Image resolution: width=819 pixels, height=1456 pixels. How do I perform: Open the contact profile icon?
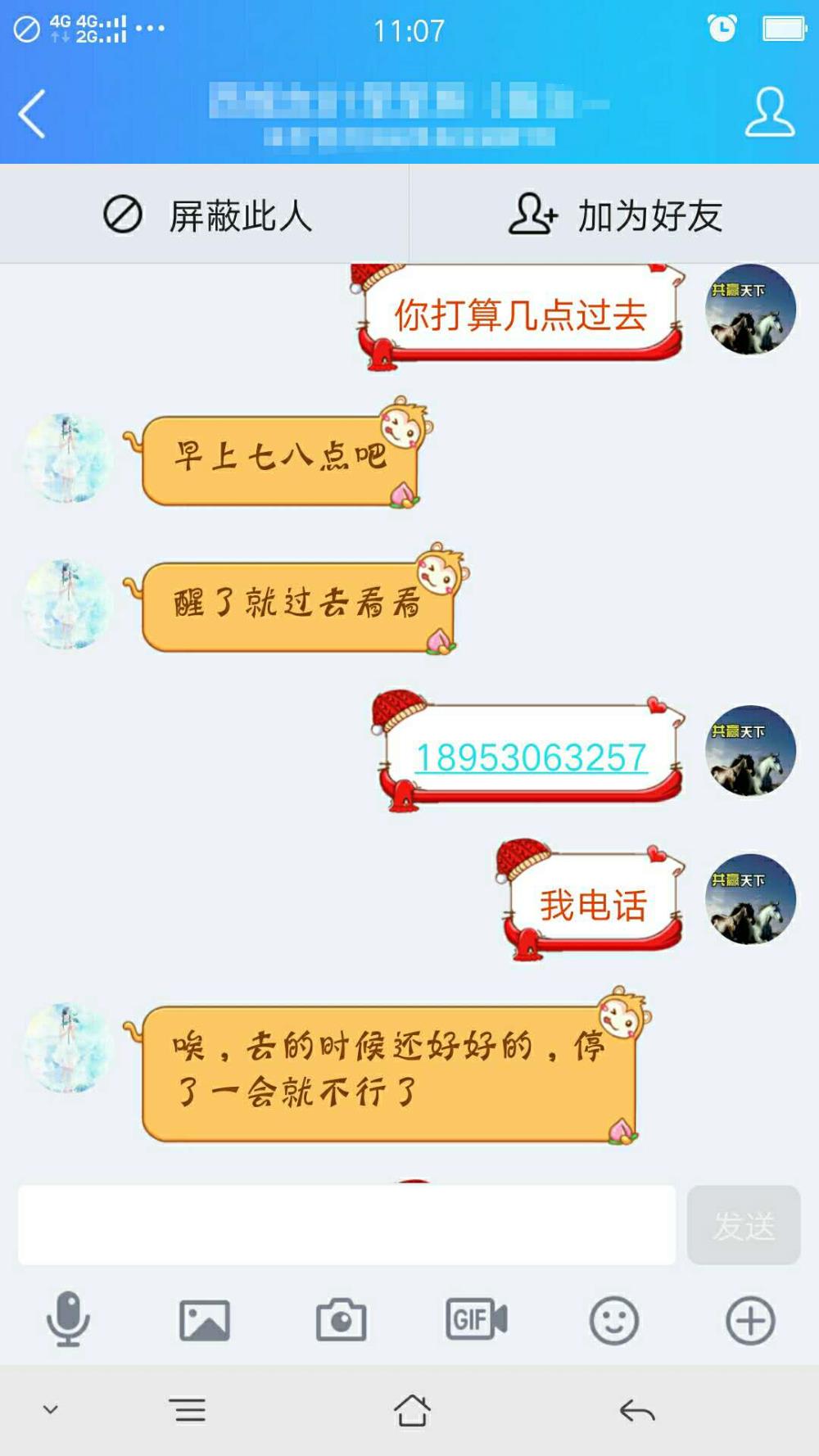[769, 112]
